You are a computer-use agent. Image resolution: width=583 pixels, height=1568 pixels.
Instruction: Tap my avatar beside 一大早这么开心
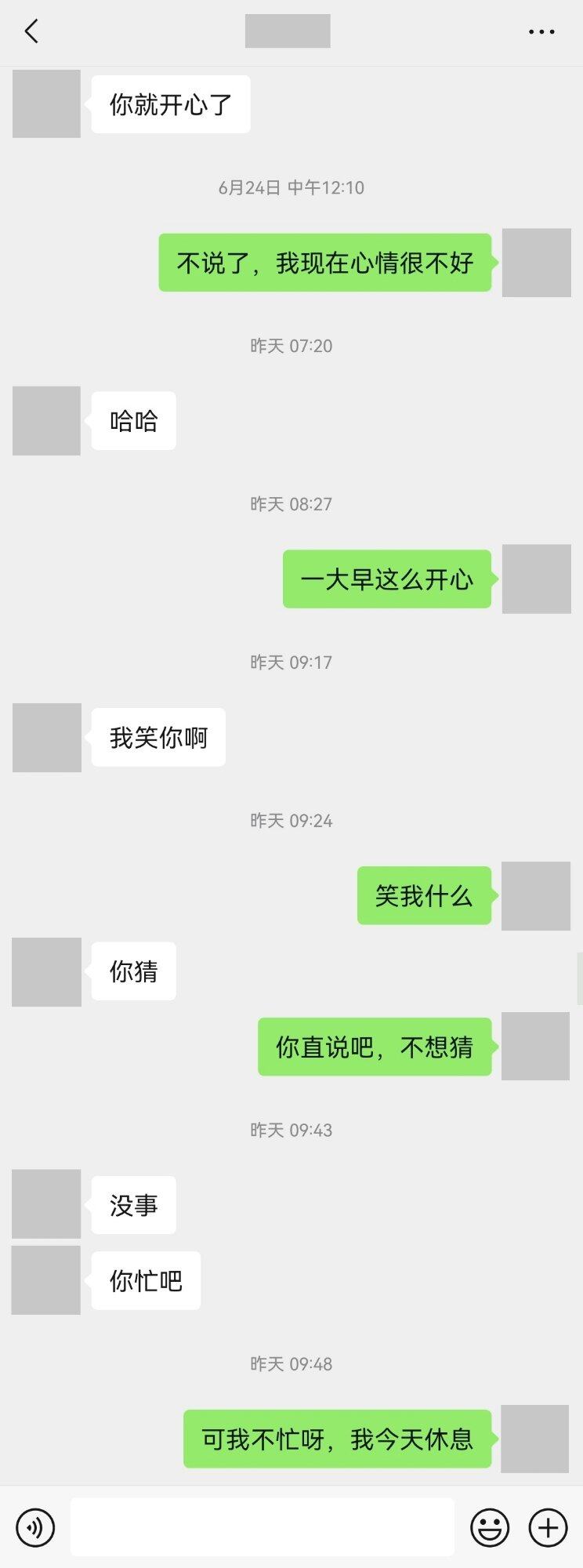[x=536, y=579]
